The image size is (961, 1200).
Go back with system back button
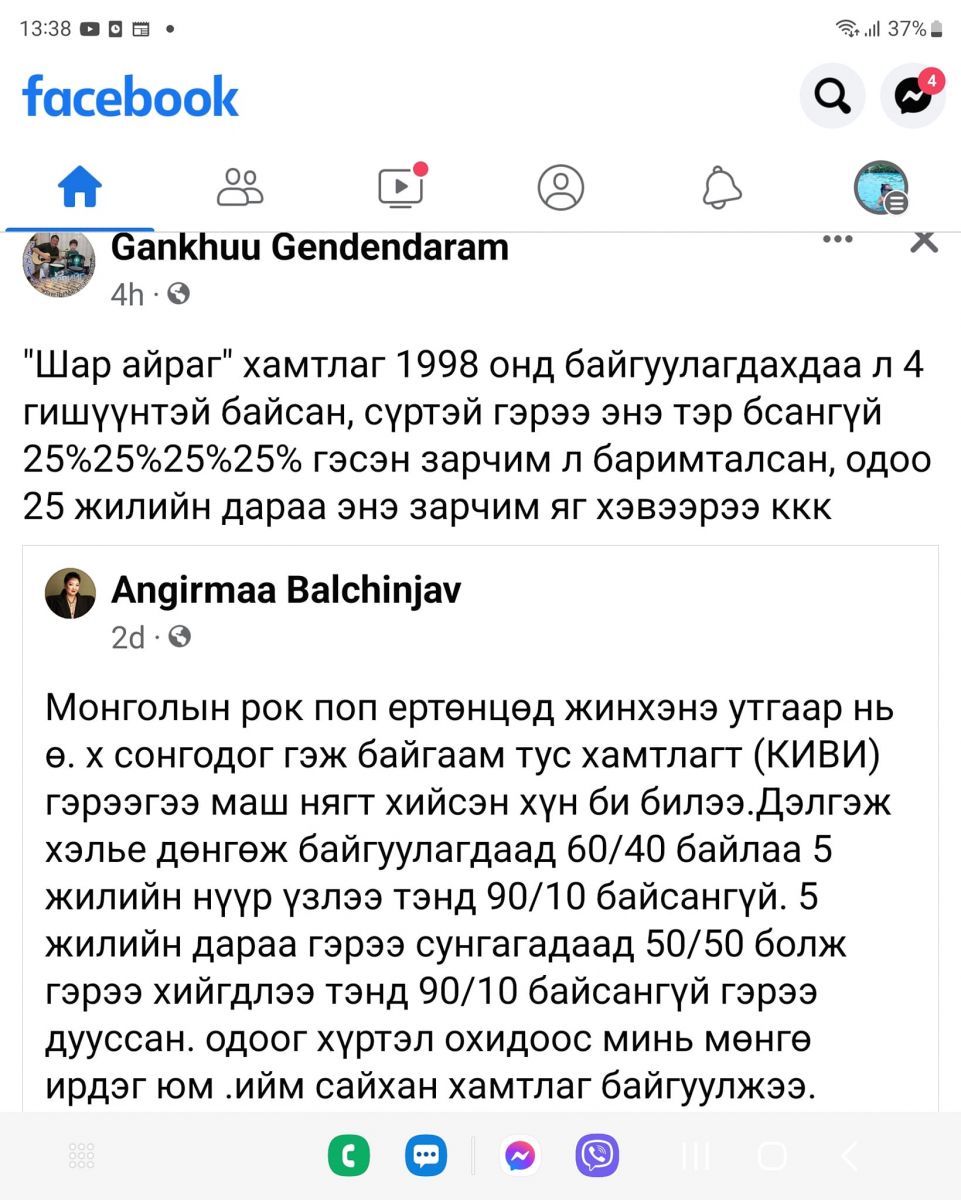[849, 1157]
